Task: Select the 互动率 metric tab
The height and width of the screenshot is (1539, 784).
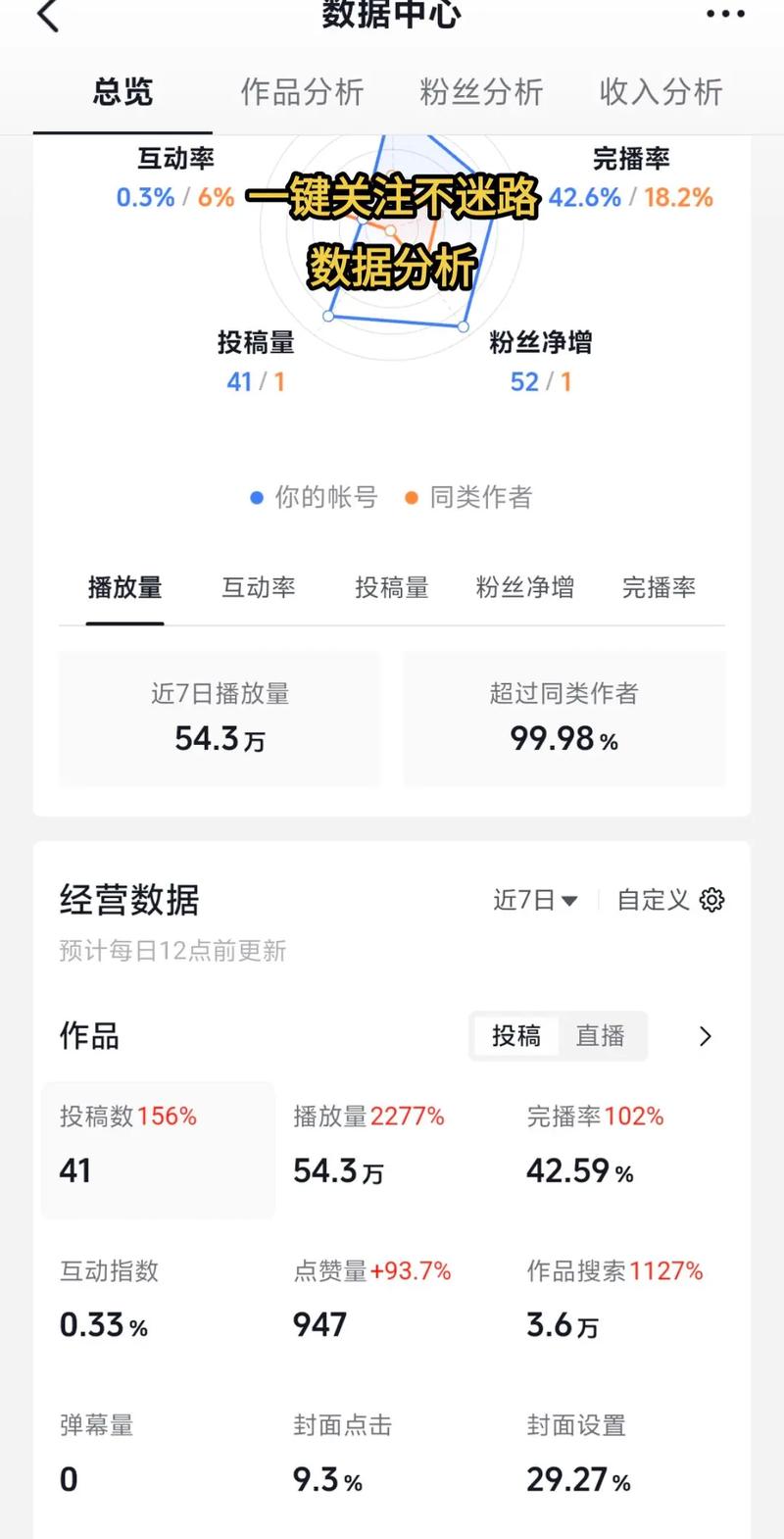Action: [x=258, y=587]
